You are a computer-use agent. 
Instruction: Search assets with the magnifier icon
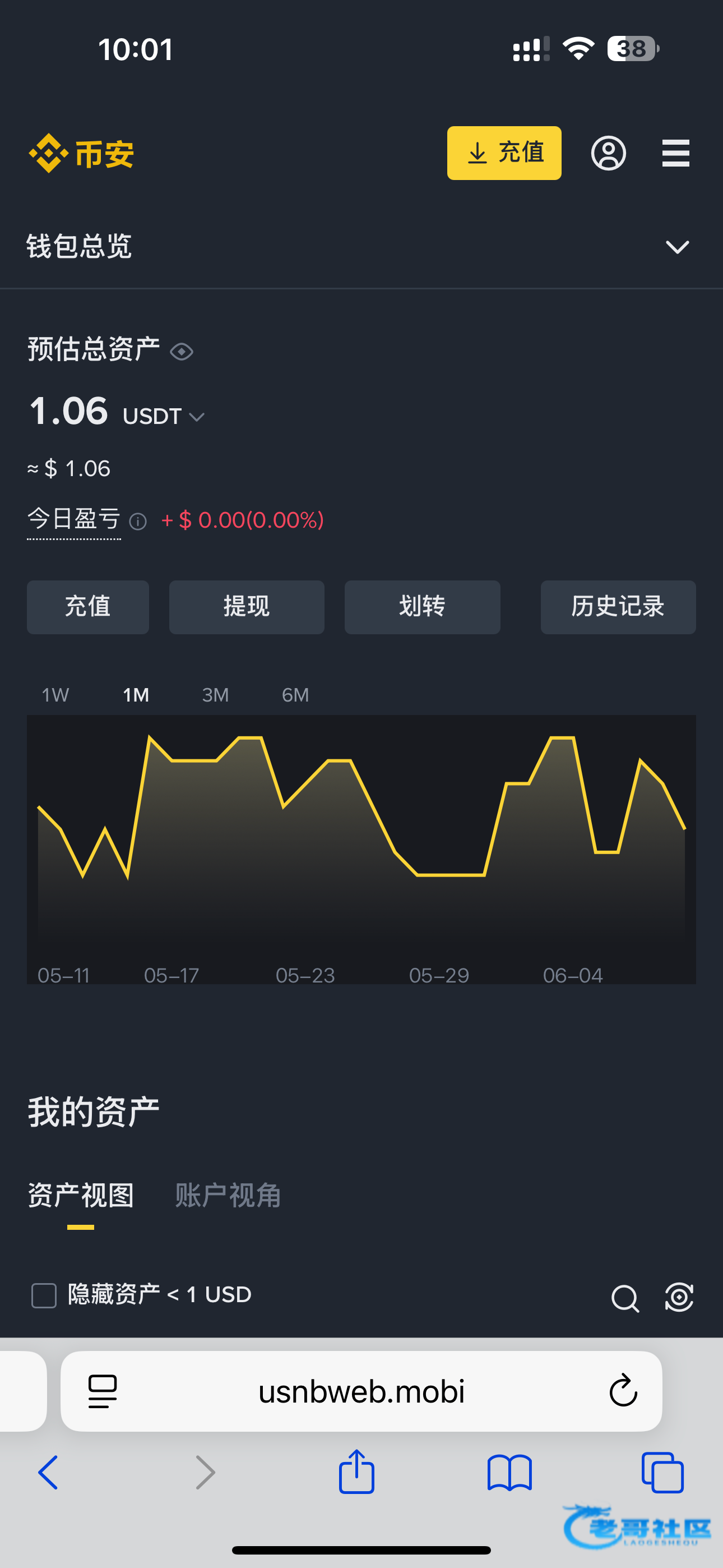pos(625,1298)
